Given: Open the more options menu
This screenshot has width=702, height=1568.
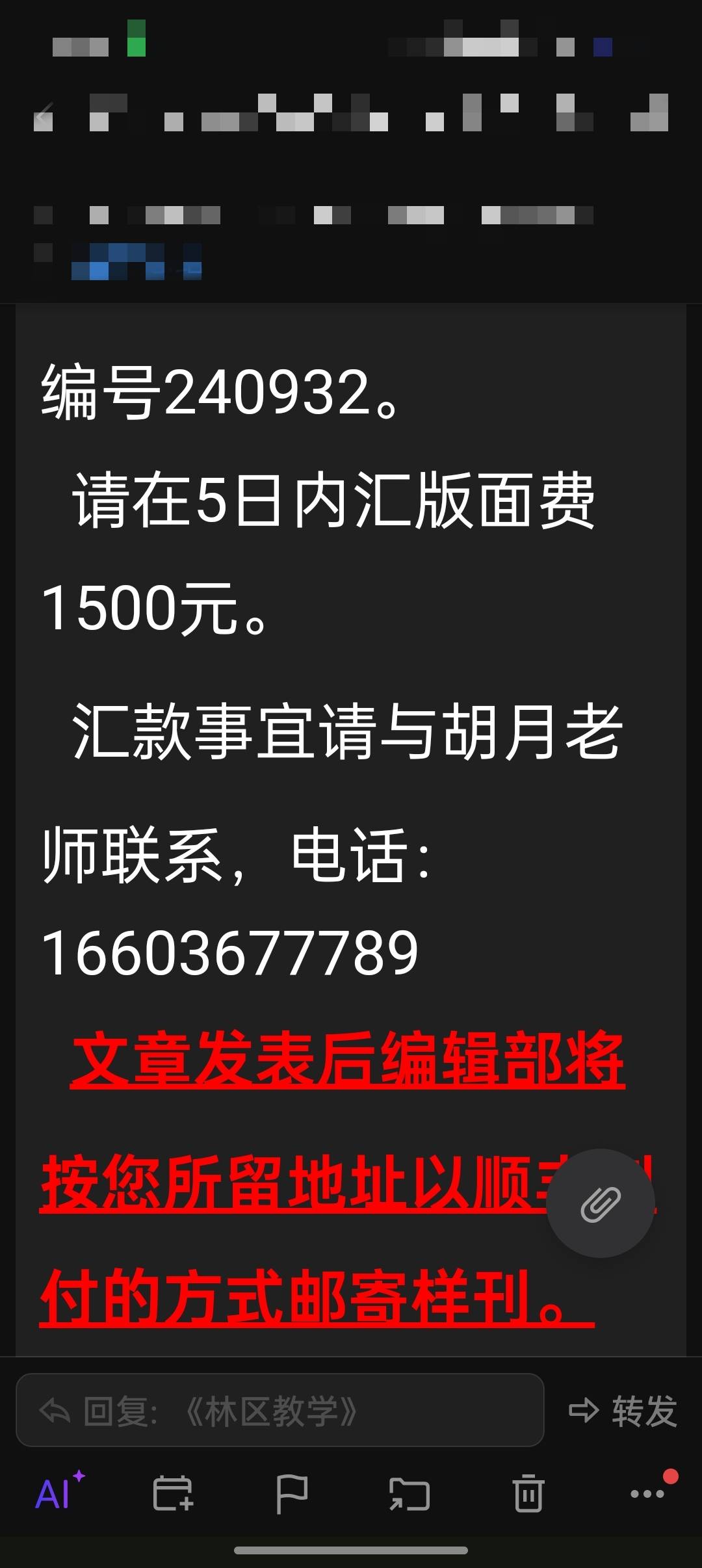Looking at the screenshot, I should 647,1493.
